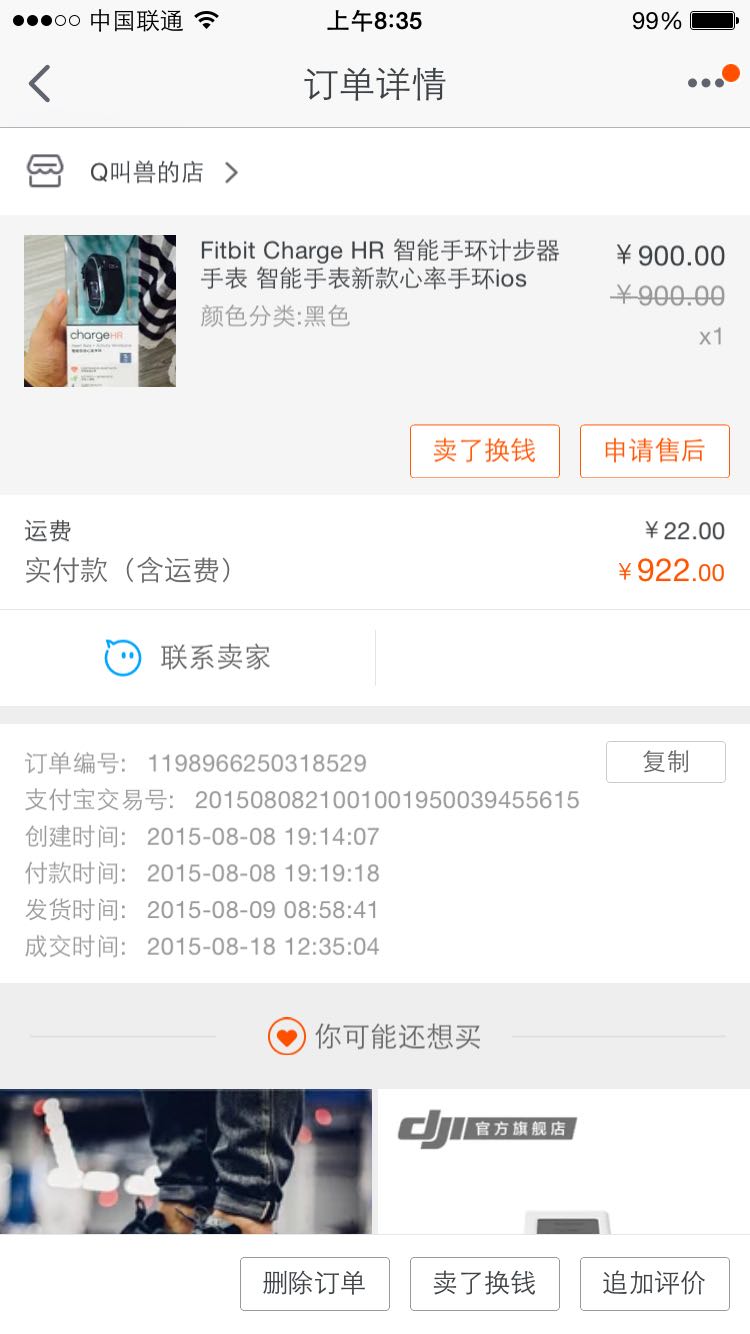Screen dimensions: 750x1334
Task: Open the DJI official flagship store card
Action: [564, 1161]
